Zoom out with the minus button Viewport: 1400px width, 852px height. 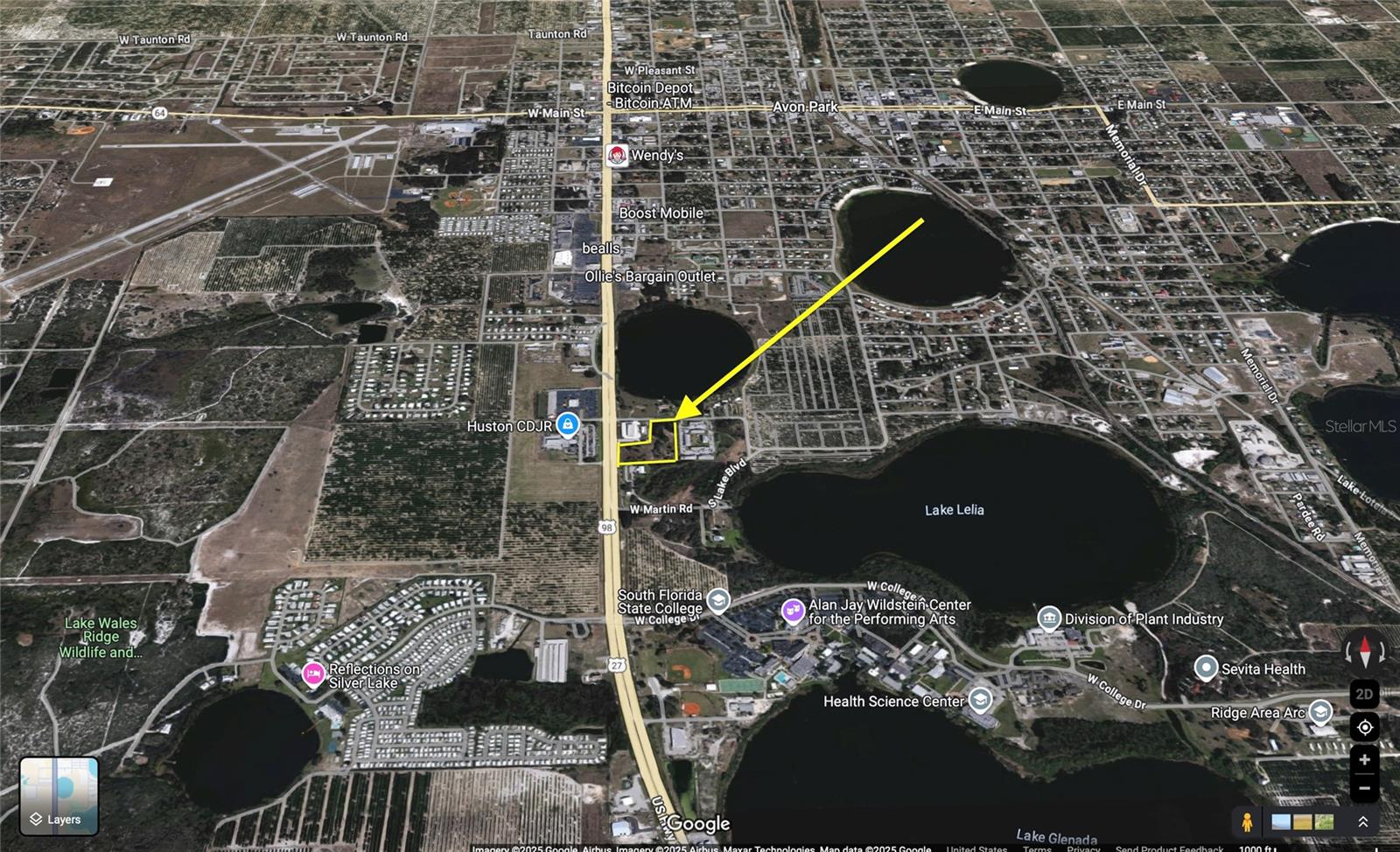pyautogui.click(x=1364, y=788)
